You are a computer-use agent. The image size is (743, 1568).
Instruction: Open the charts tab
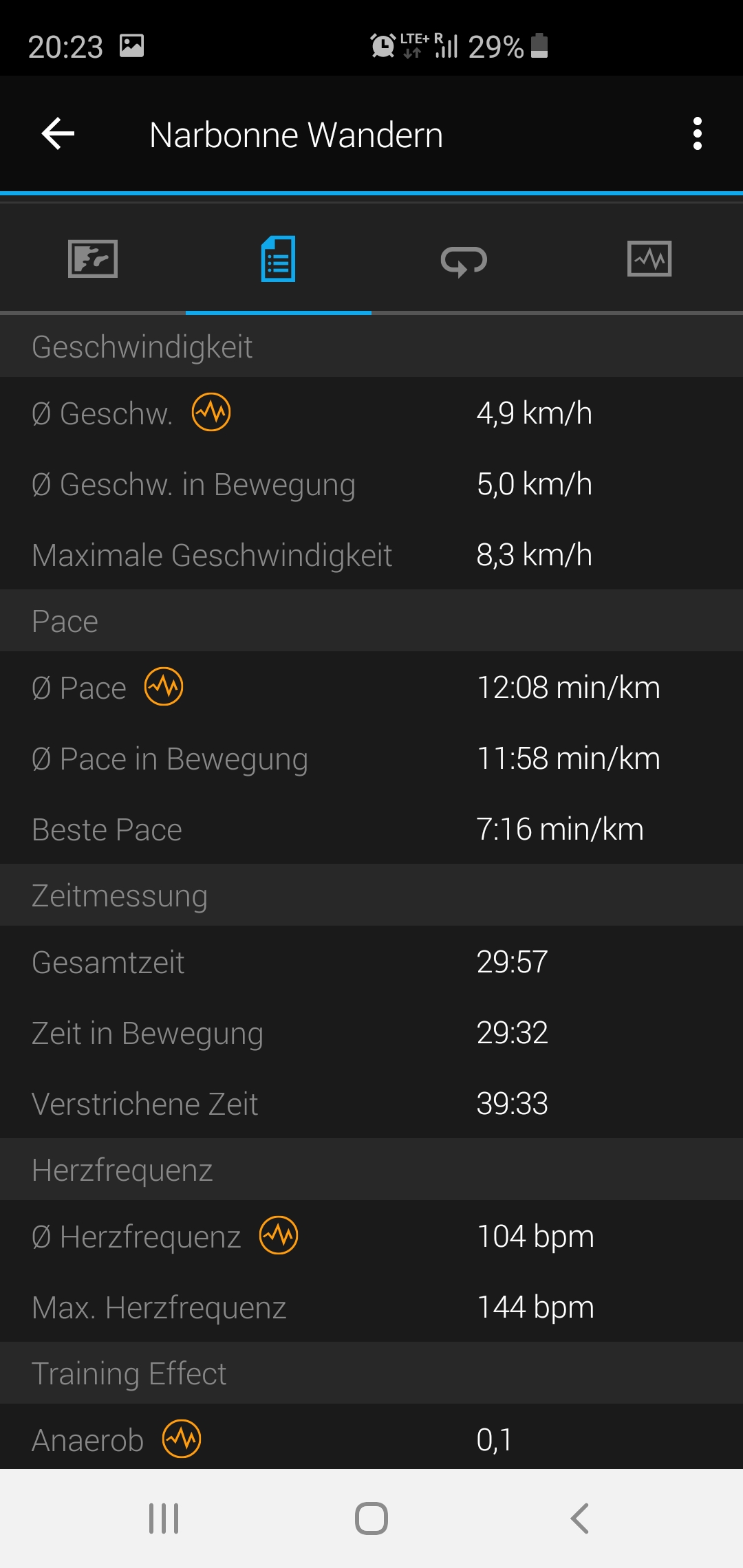coord(649,259)
